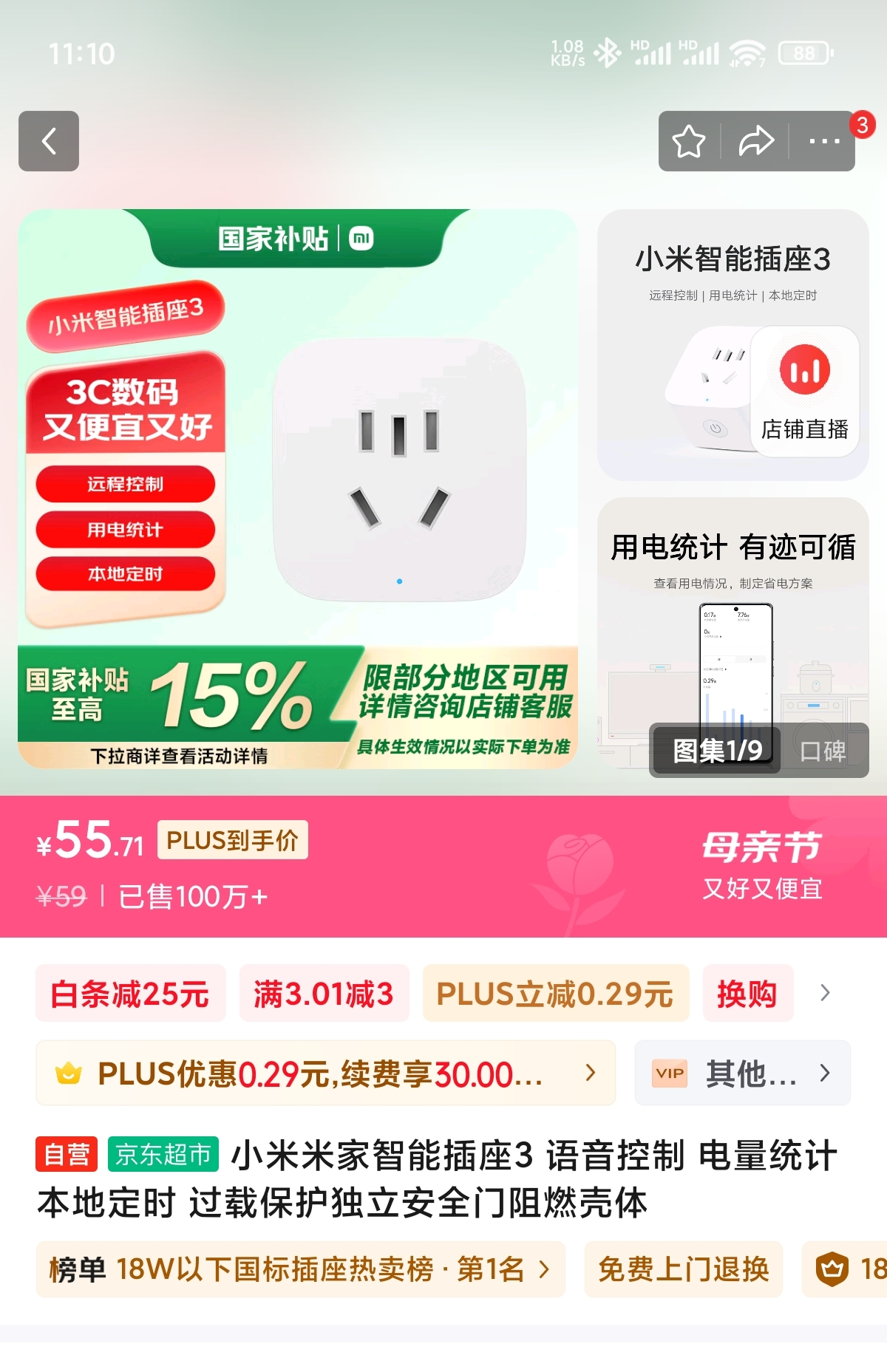
Task: Tap the 满3.01减3 coupon chip
Action: coord(324,994)
